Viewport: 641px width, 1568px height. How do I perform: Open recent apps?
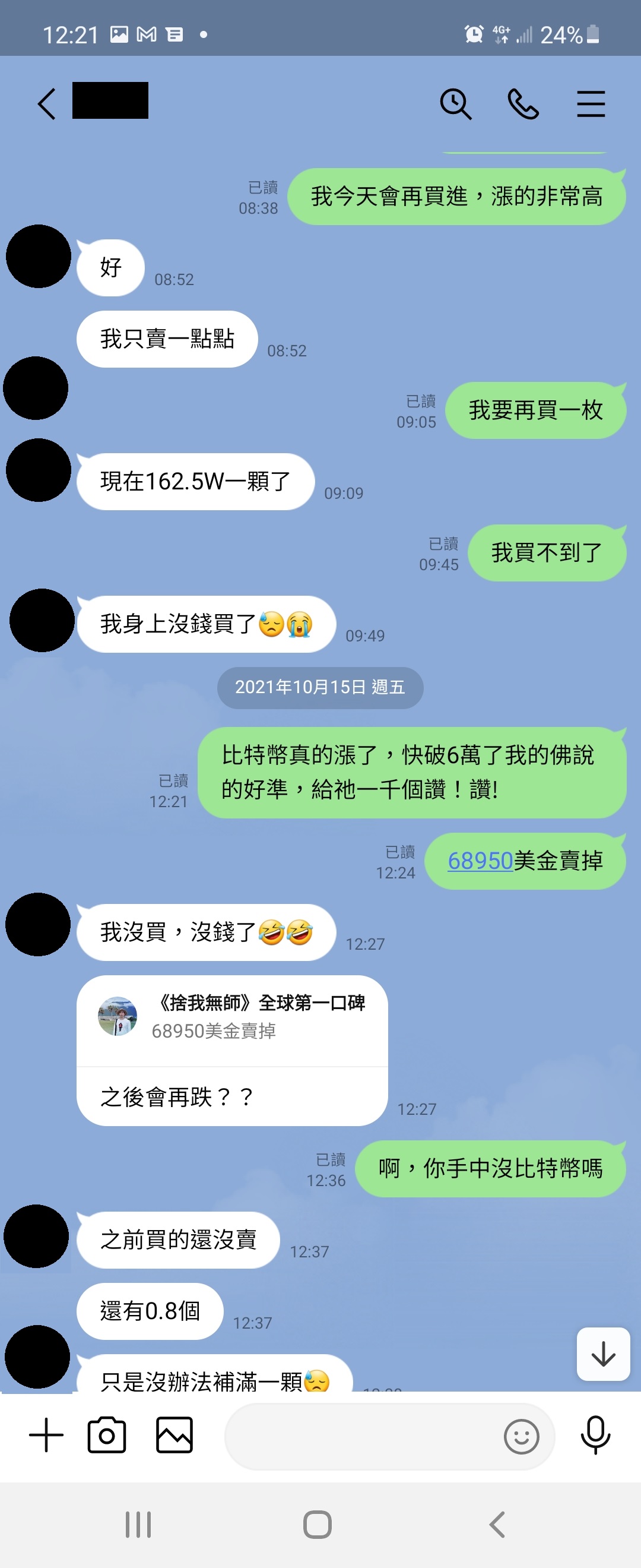[x=138, y=1524]
